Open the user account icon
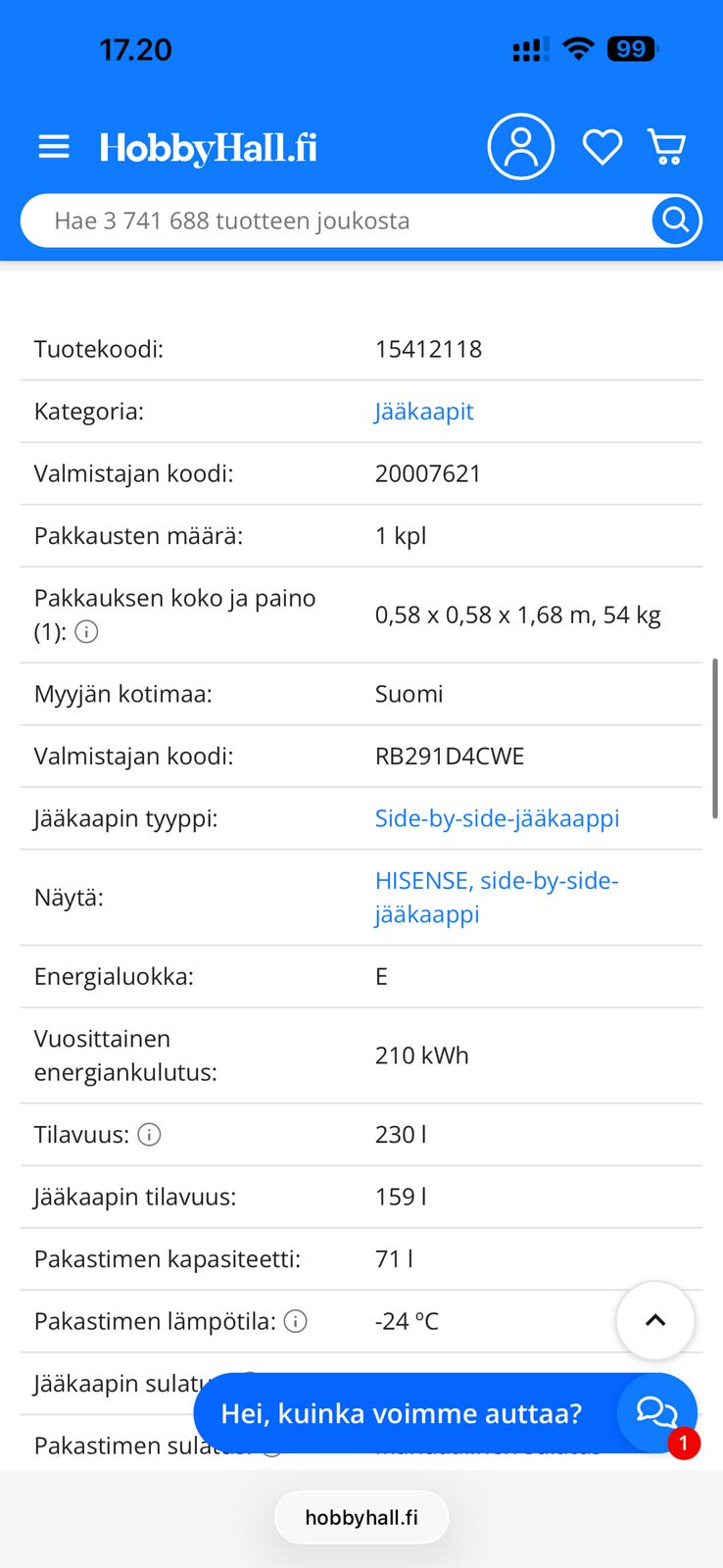The height and width of the screenshot is (1568, 723). click(x=521, y=147)
